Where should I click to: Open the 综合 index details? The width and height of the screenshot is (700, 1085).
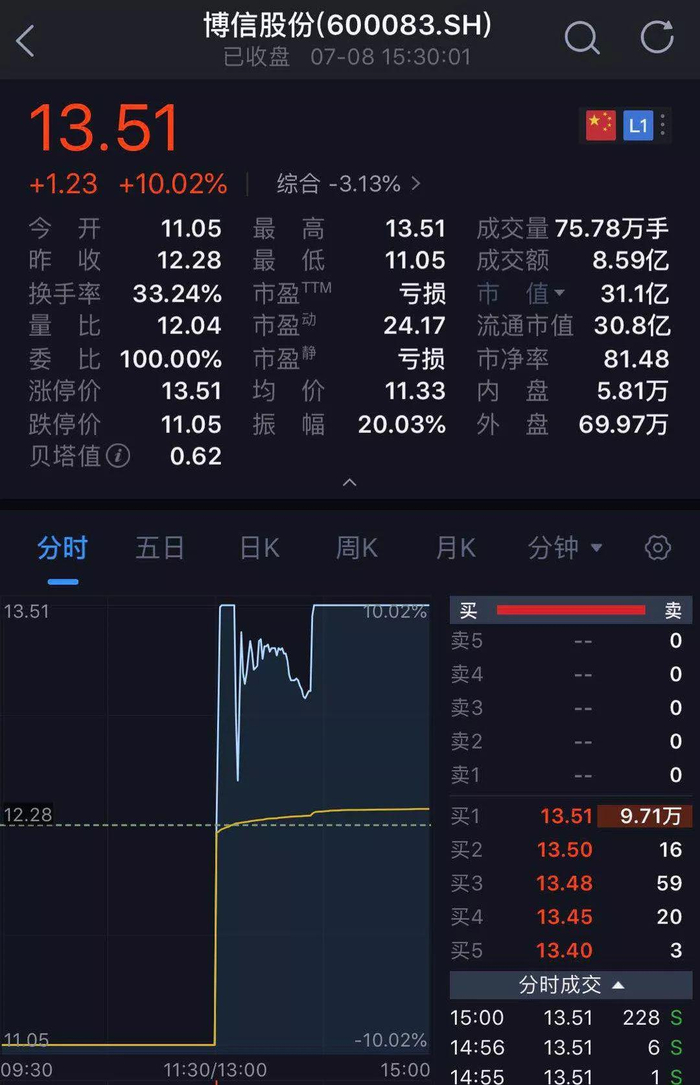click(x=349, y=184)
